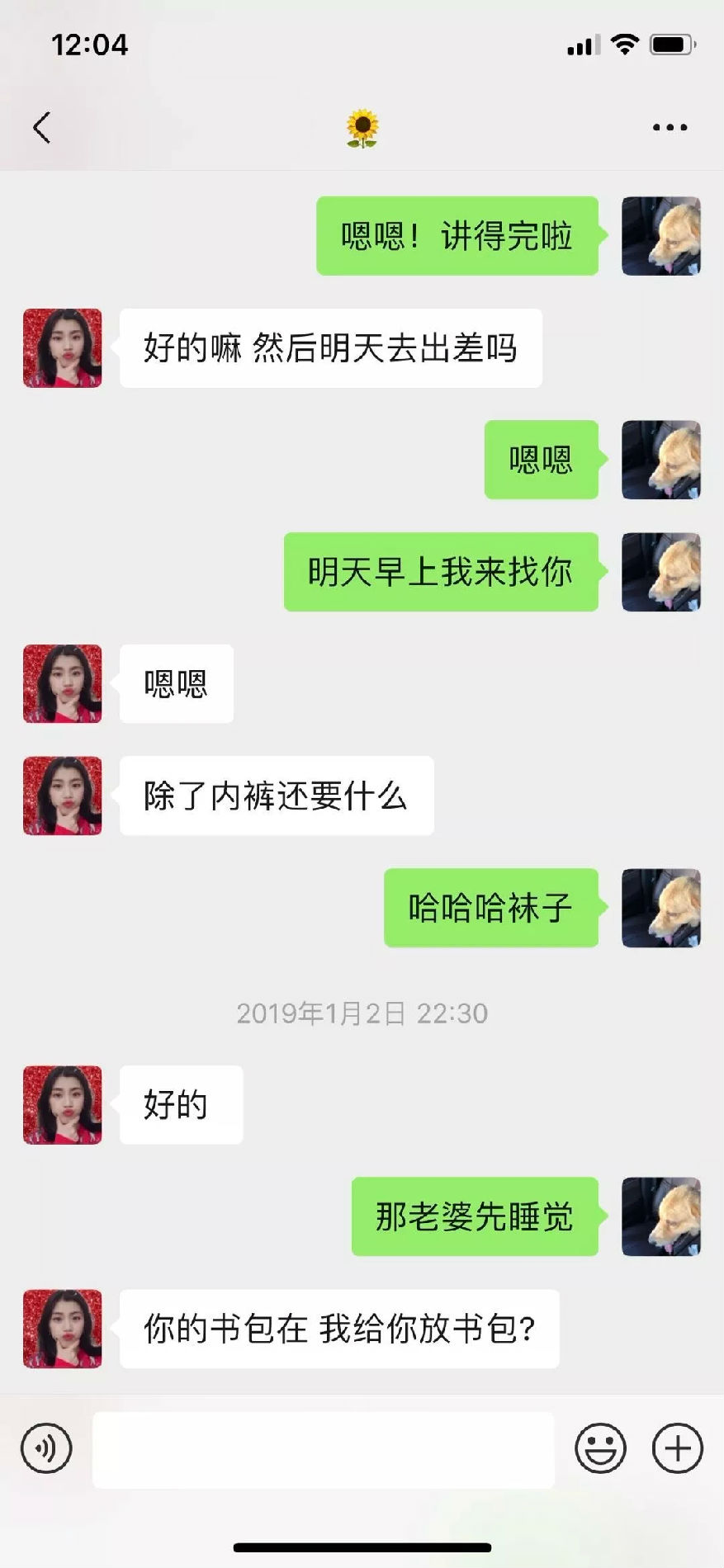Image resolution: width=724 pixels, height=1568 pixels.
Task: Open the plus attachment menu
Action: [x=677, y=1448]
